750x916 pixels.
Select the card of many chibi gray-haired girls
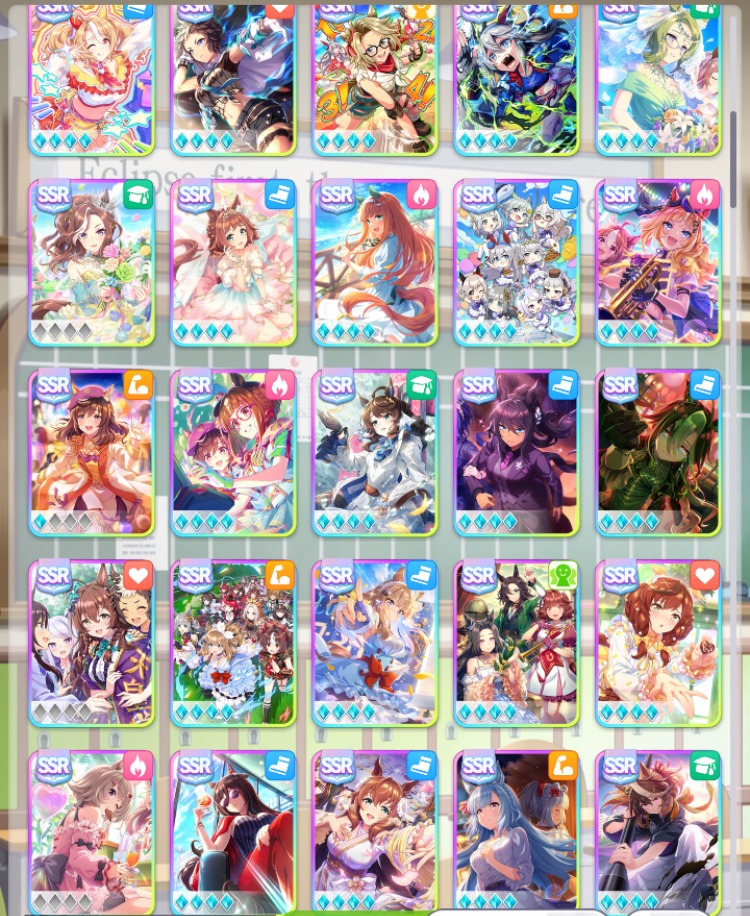coord(516,262)
